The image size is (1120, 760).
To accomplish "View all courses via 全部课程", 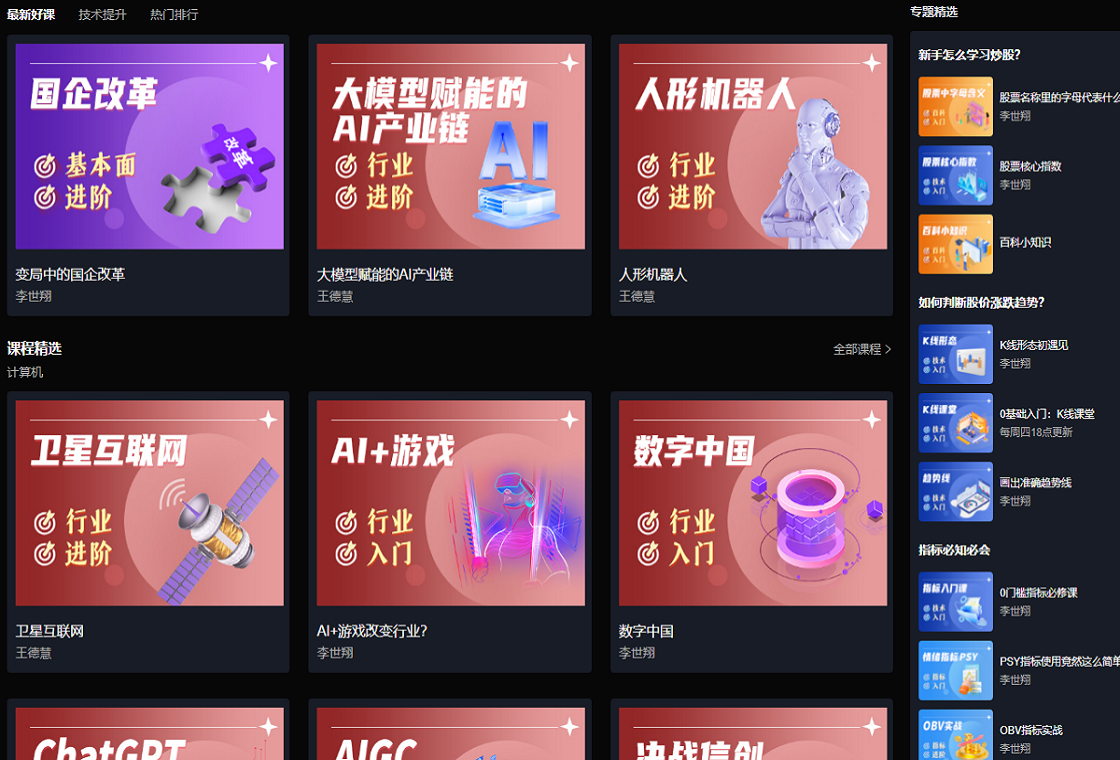I will tap(862, 349).
